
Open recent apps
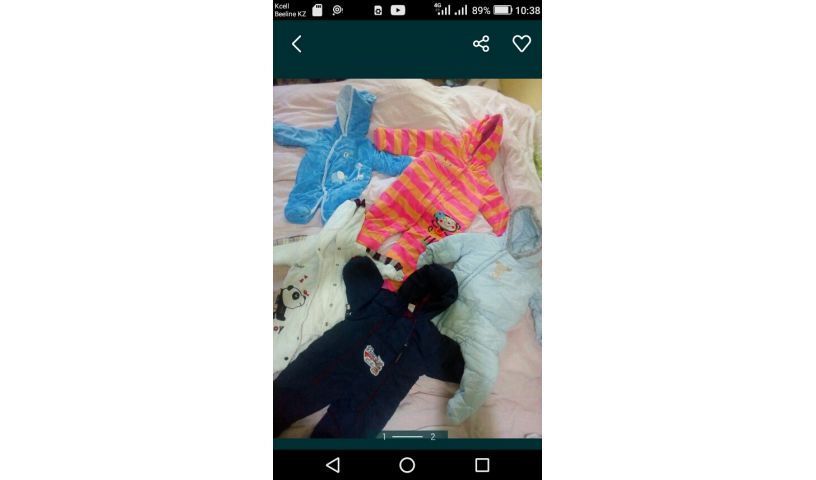482,465
